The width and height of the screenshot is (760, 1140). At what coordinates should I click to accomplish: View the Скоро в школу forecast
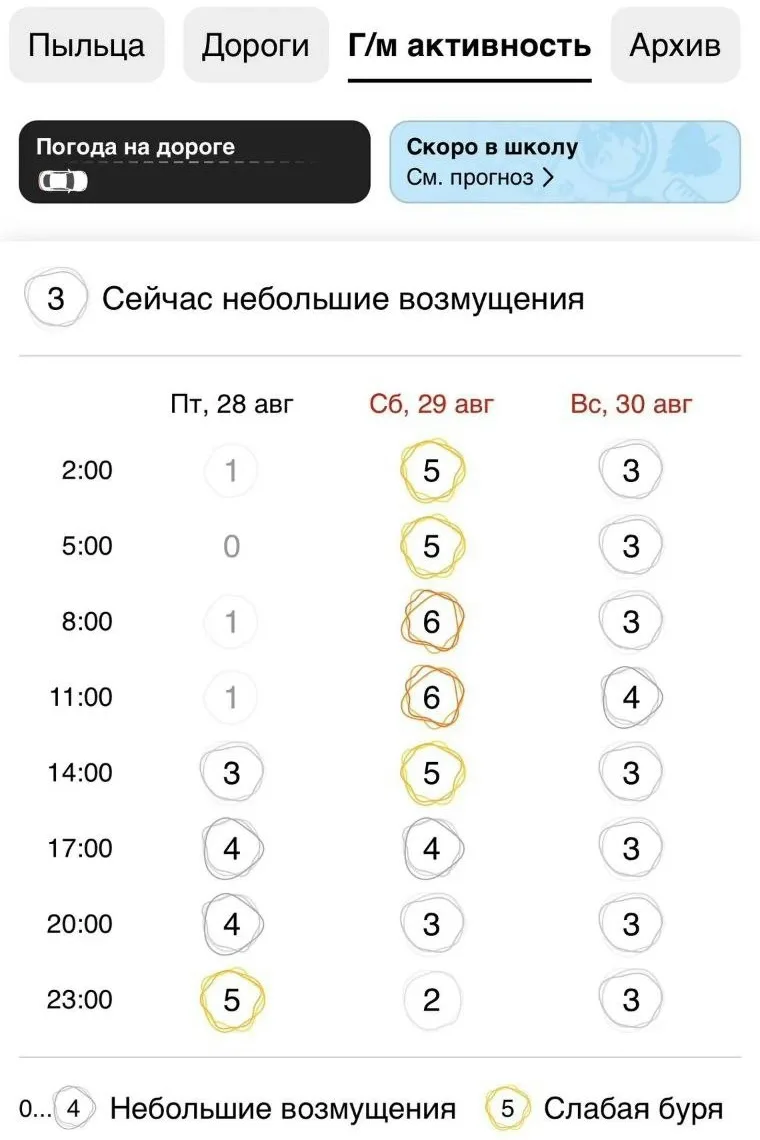[x=565, y=161]
